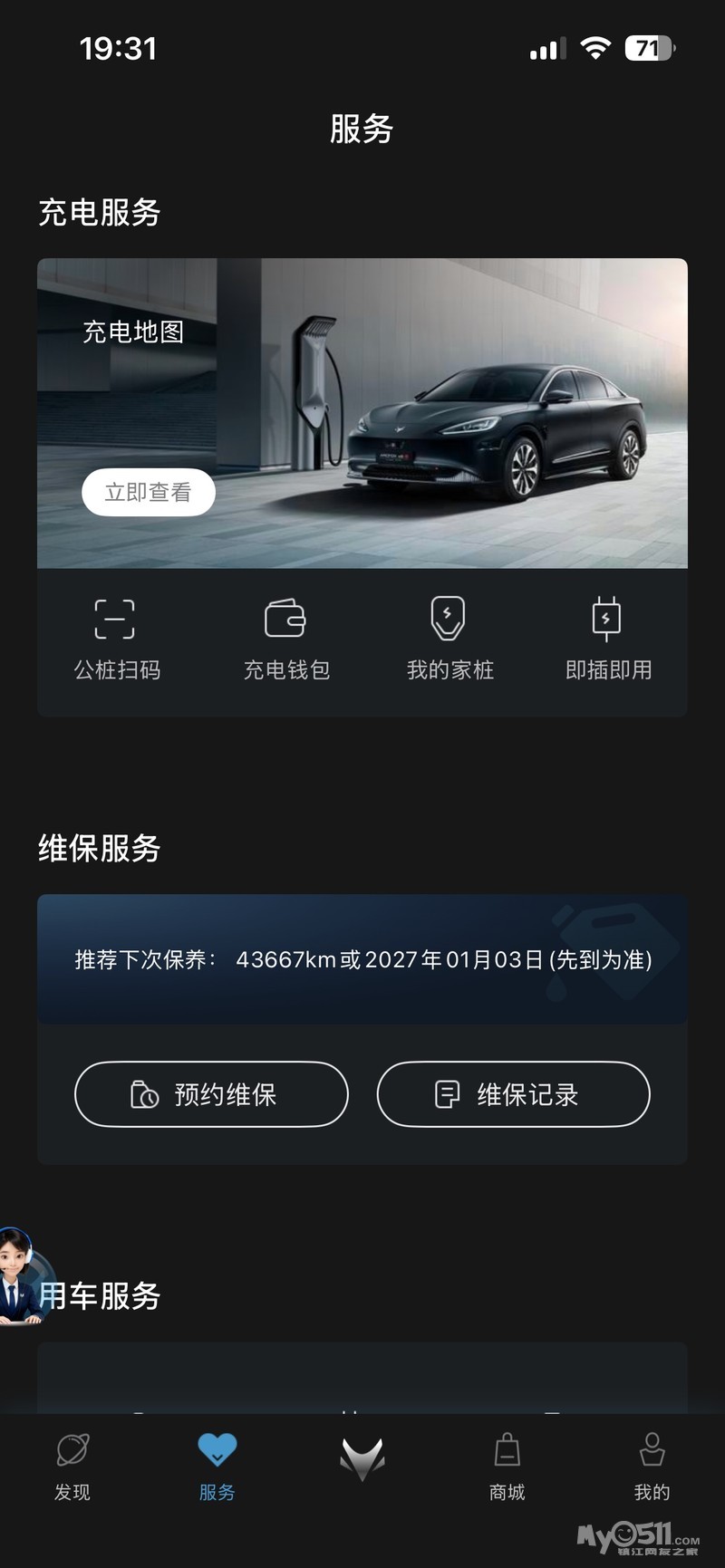725x1568 pixels.
Task: Switch to the 发现 tab
Action: [72, 1467]
